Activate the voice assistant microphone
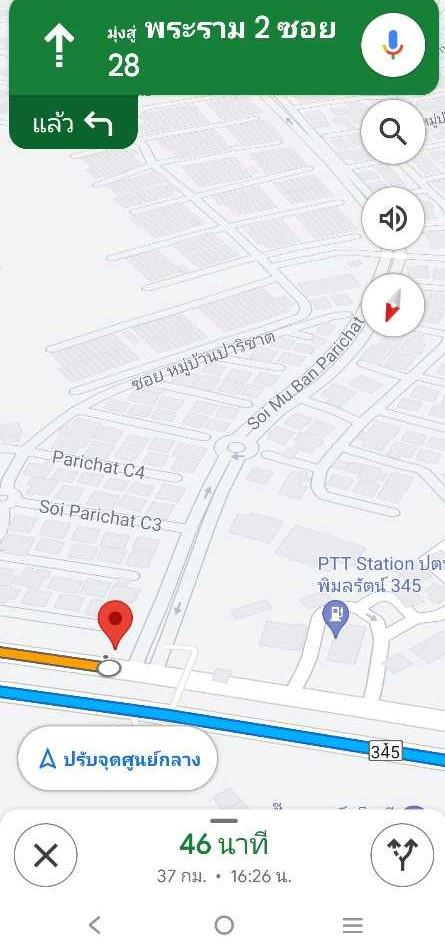The width and height of the screenshot is (445, 948). click(x=393, y=45)
